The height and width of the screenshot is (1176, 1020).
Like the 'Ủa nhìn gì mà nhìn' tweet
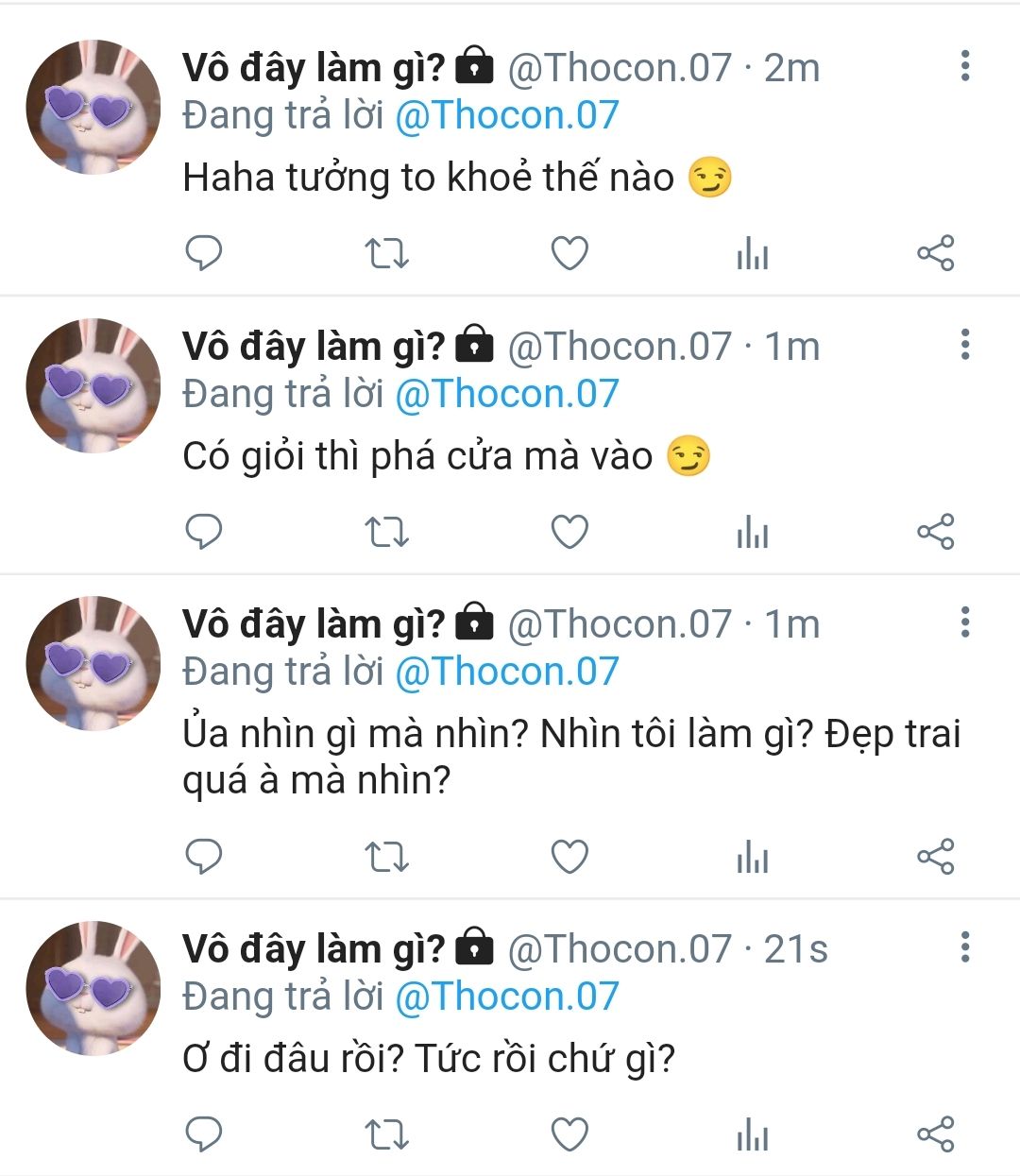pyautogui.click(x=569, y=857)
